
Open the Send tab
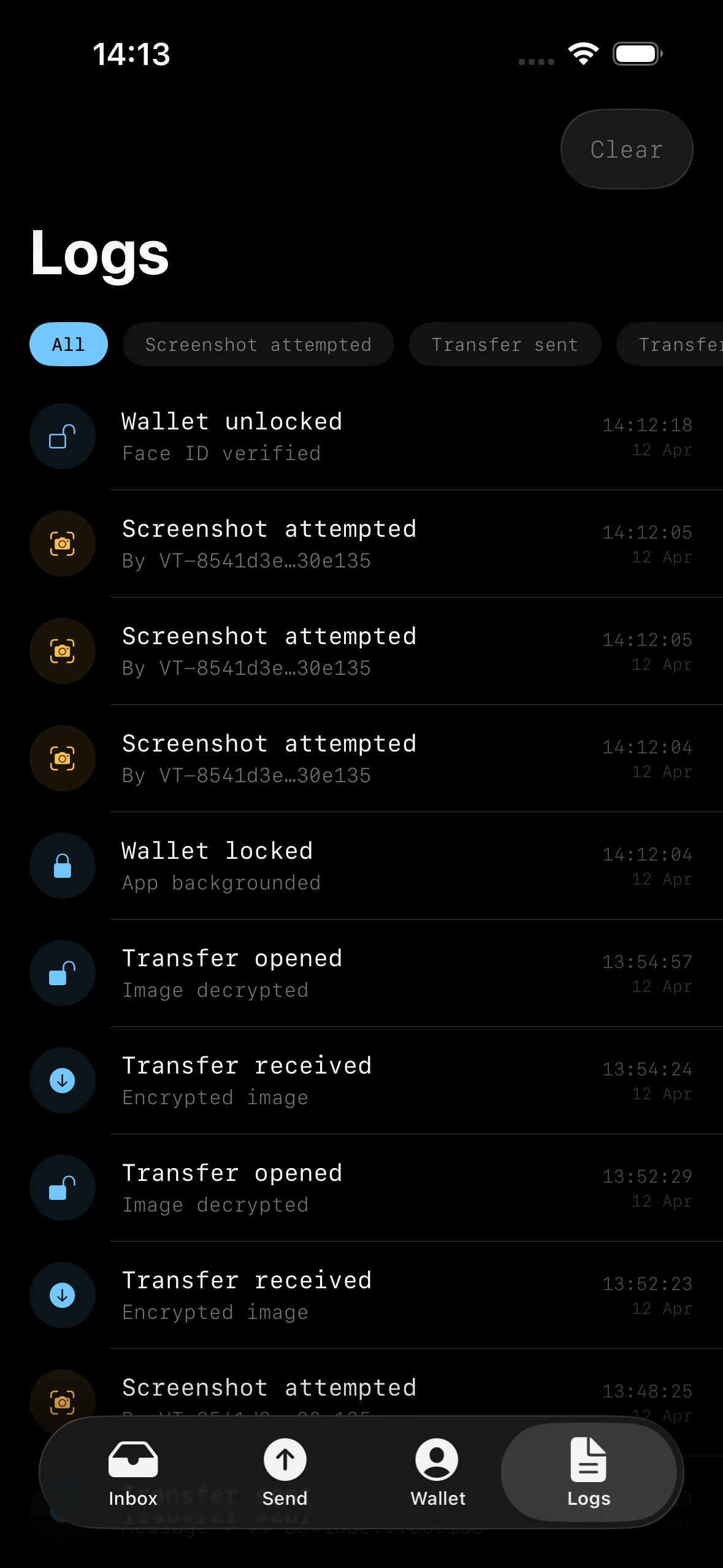point(285,1472)
